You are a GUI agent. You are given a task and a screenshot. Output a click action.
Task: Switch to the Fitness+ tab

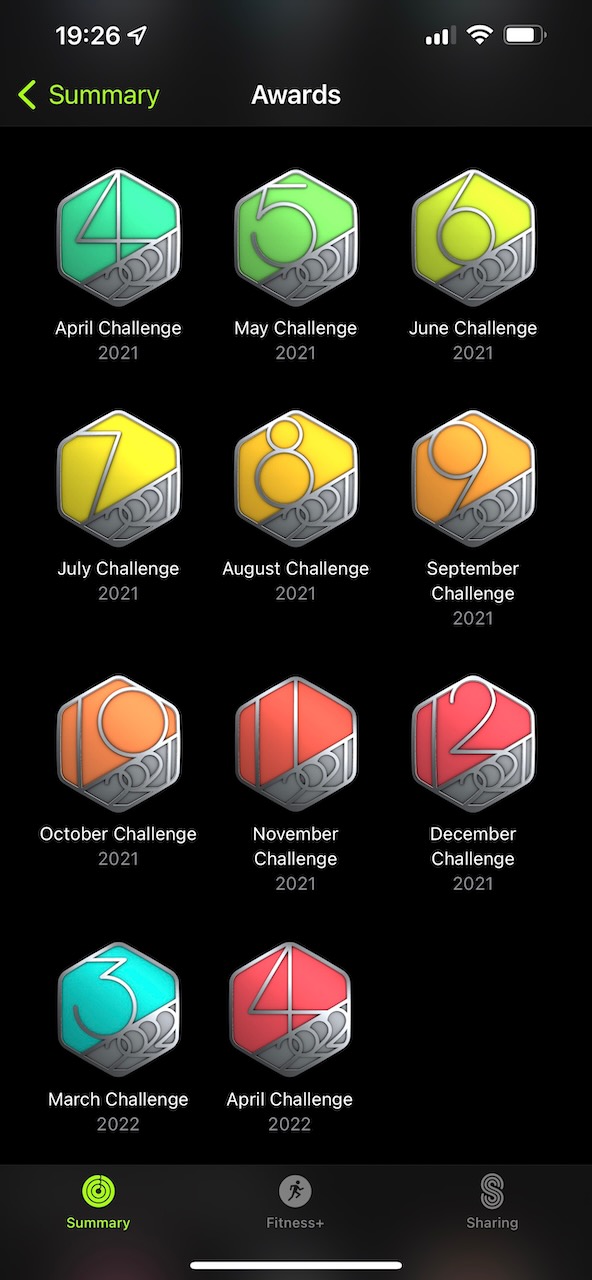[x=295, y=1203]
